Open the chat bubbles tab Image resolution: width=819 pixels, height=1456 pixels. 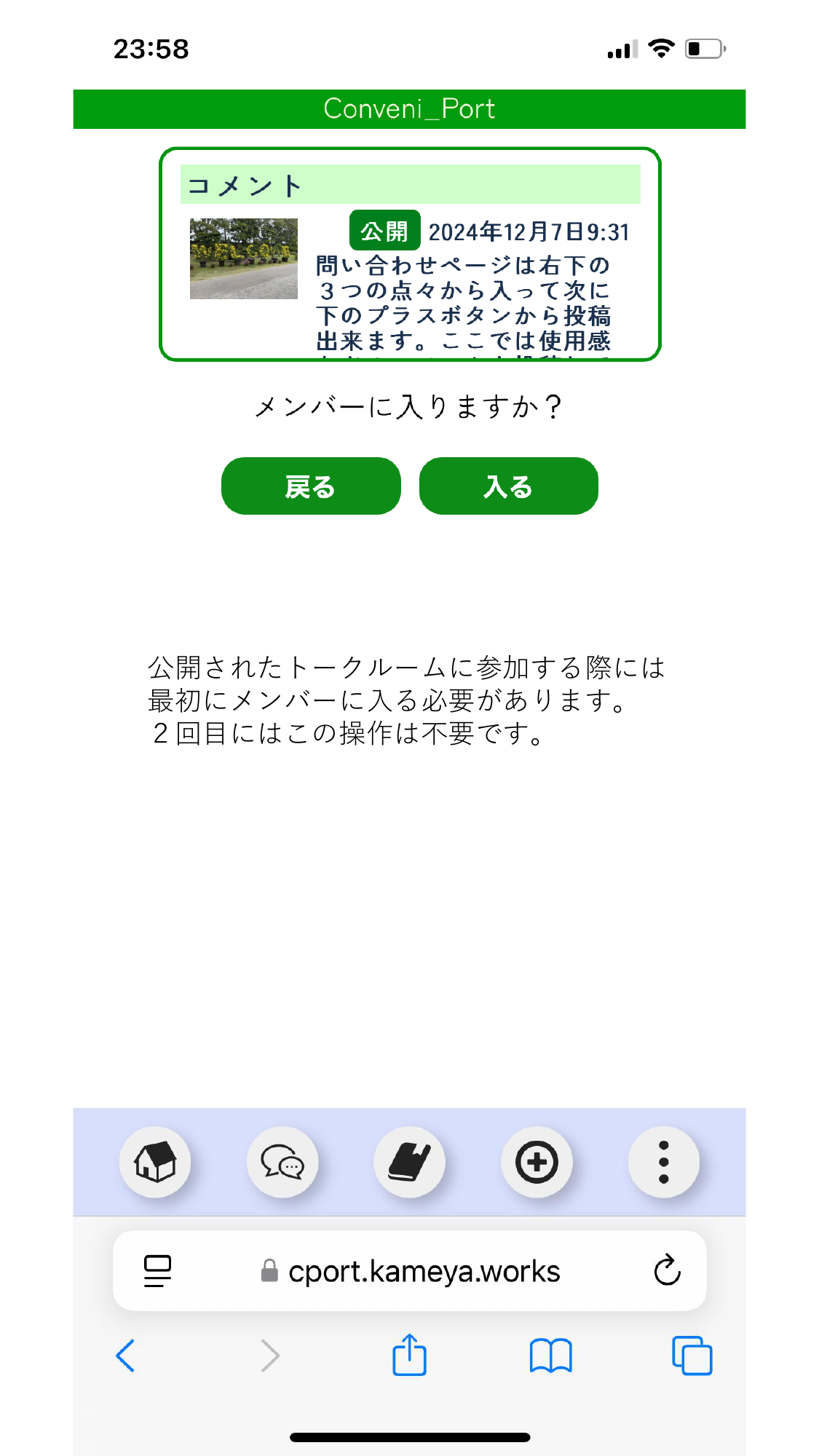[x=282, y=1162]
